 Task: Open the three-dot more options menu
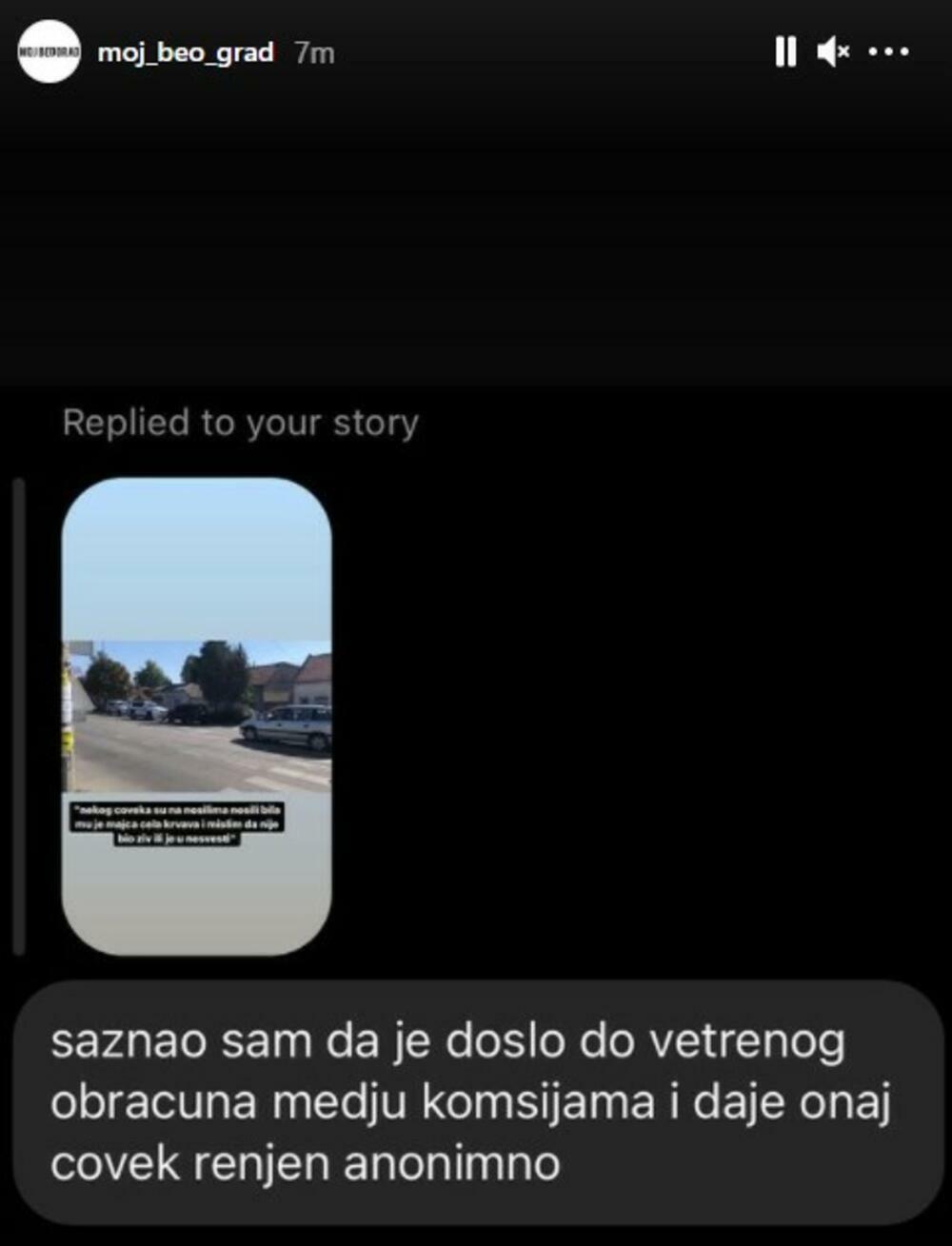click(889, 52)
